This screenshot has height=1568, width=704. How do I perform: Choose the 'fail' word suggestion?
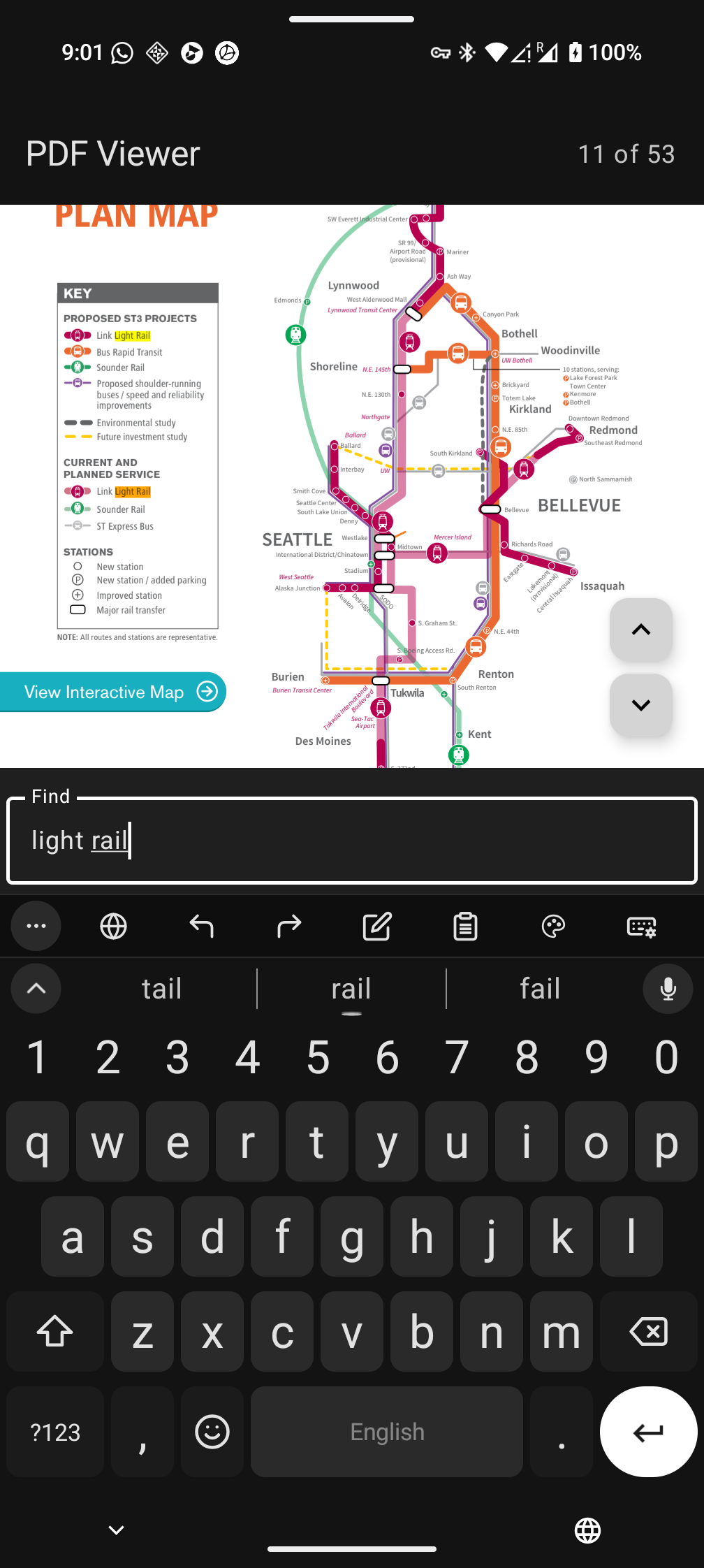[x=540, y=989]
